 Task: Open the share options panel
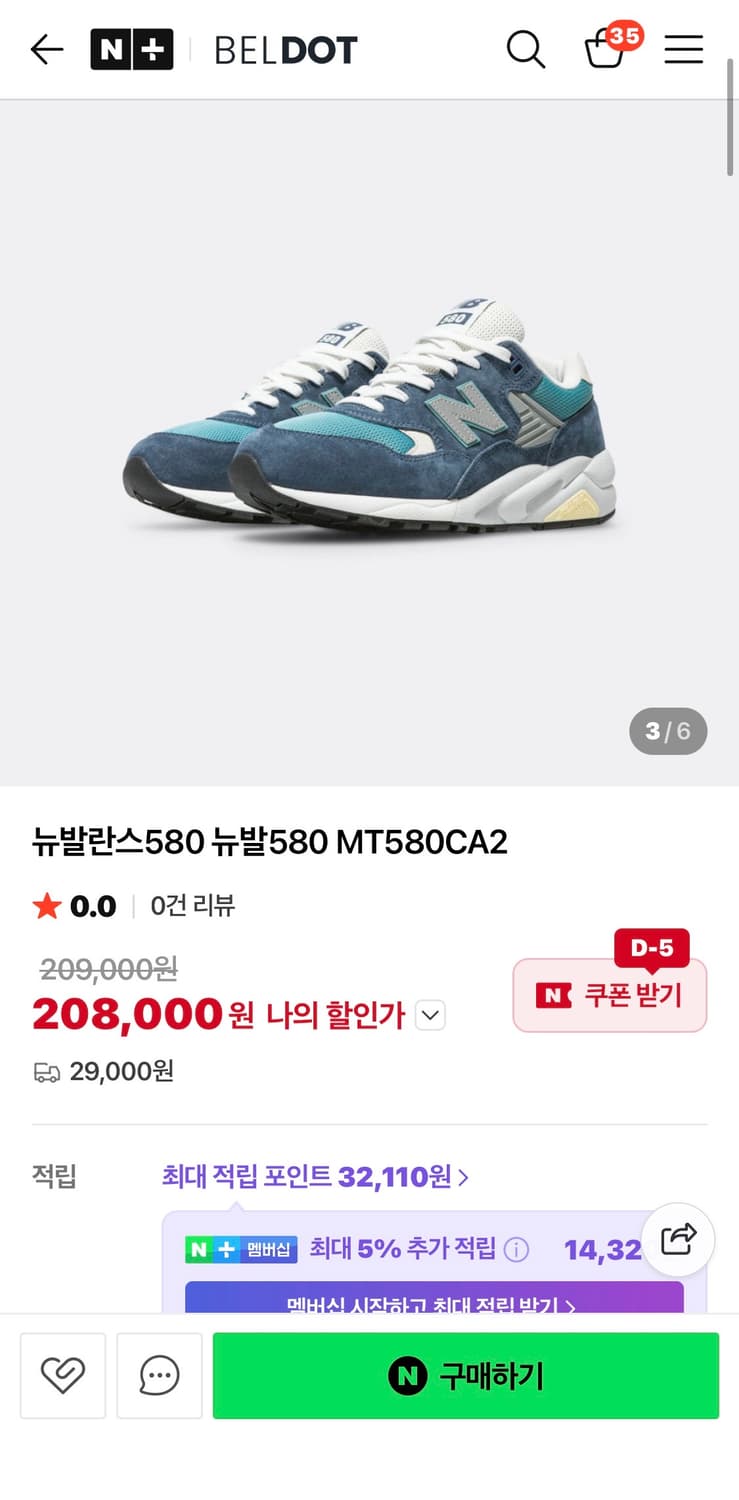coord(679,1238)
